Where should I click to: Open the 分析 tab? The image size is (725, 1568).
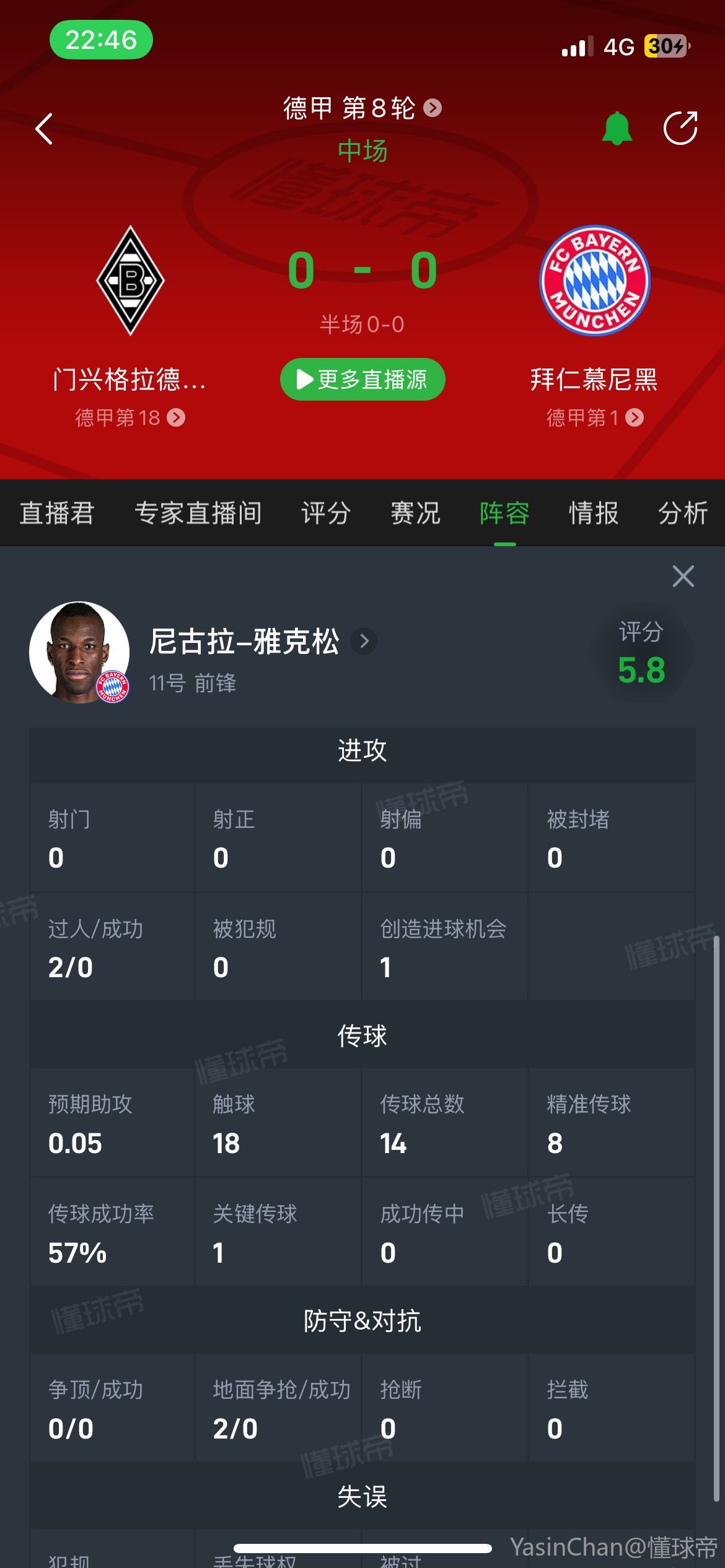coord(683,513)
